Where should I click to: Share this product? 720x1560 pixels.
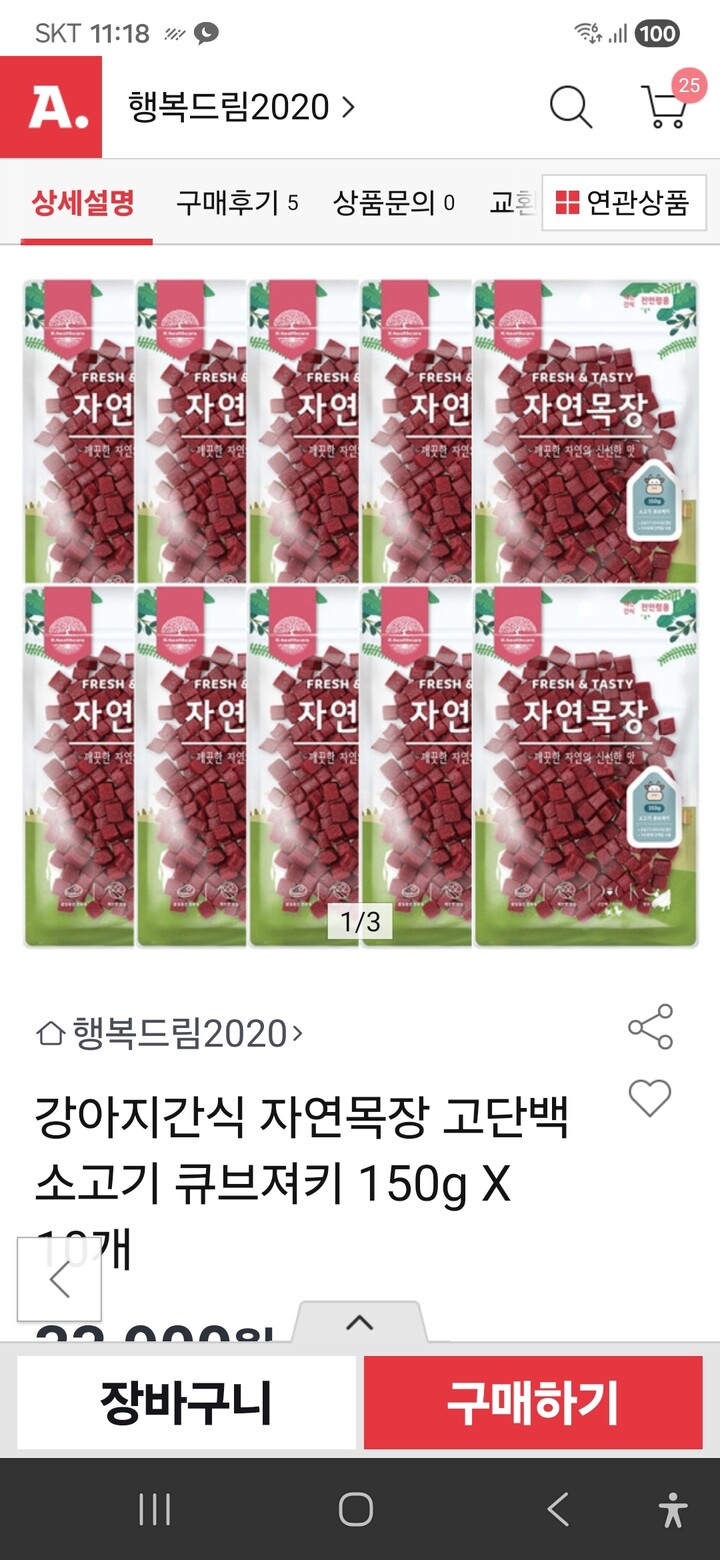coord(650,1027)
